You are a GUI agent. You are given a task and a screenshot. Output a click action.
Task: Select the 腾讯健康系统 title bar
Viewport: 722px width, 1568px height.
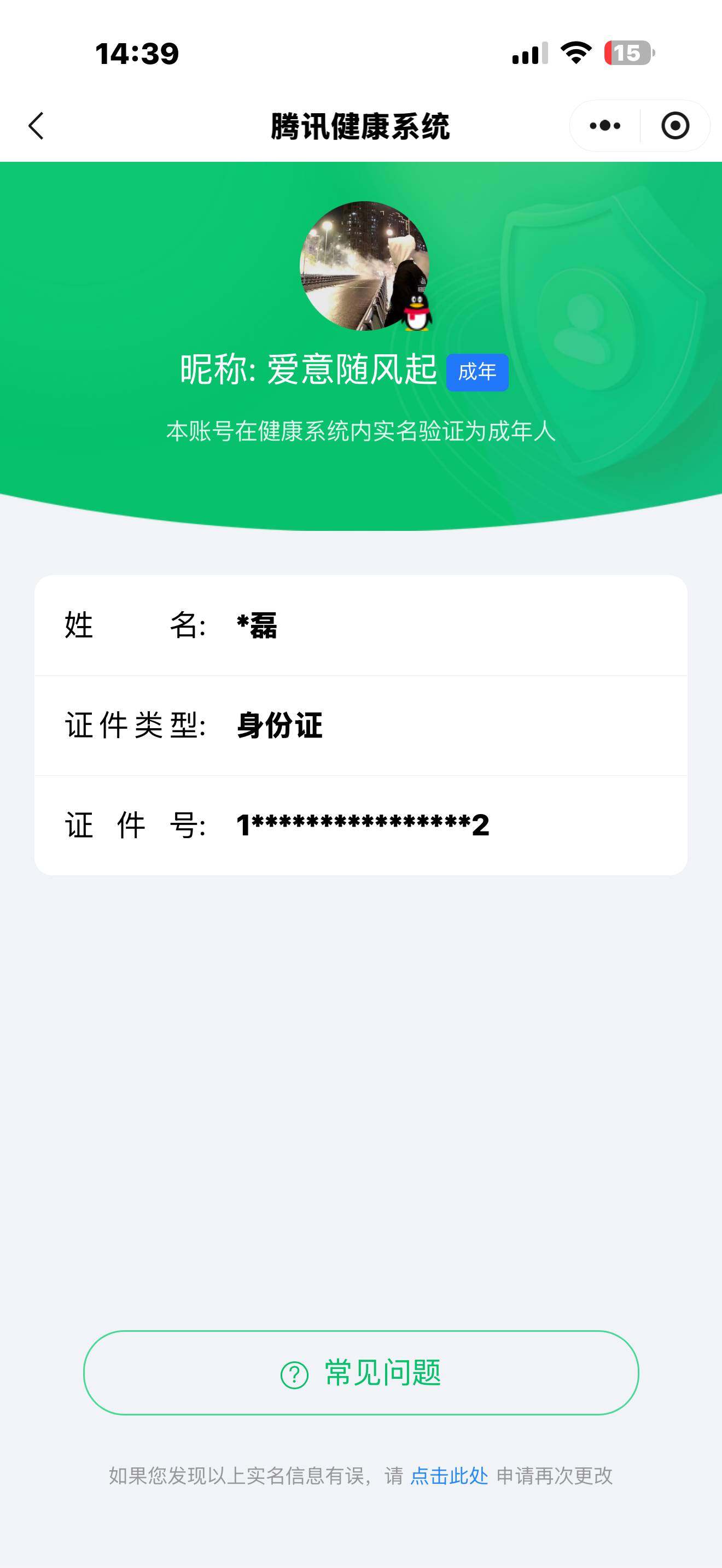pos(360,126)
